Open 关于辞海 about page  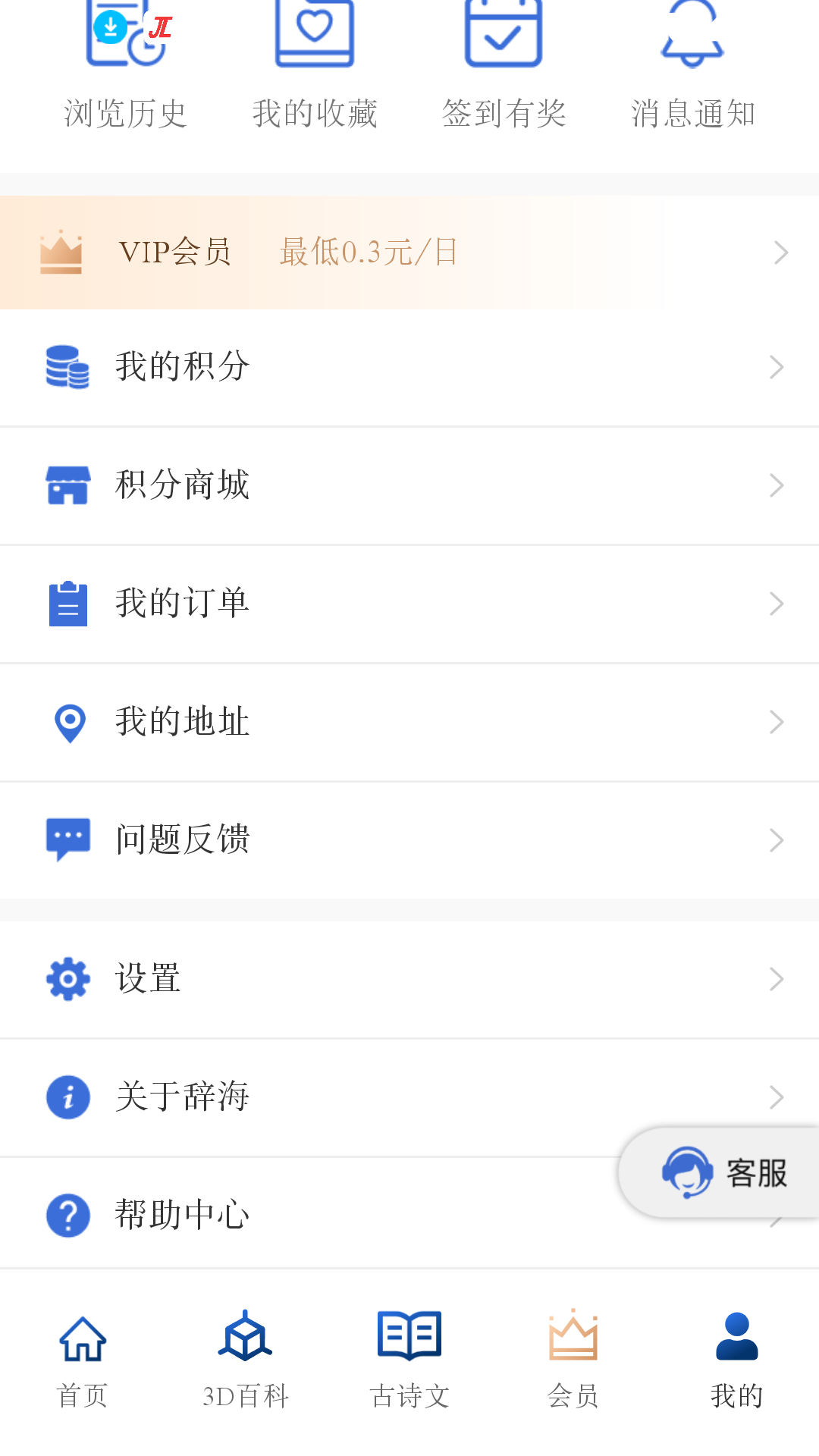click(303, 1097)
